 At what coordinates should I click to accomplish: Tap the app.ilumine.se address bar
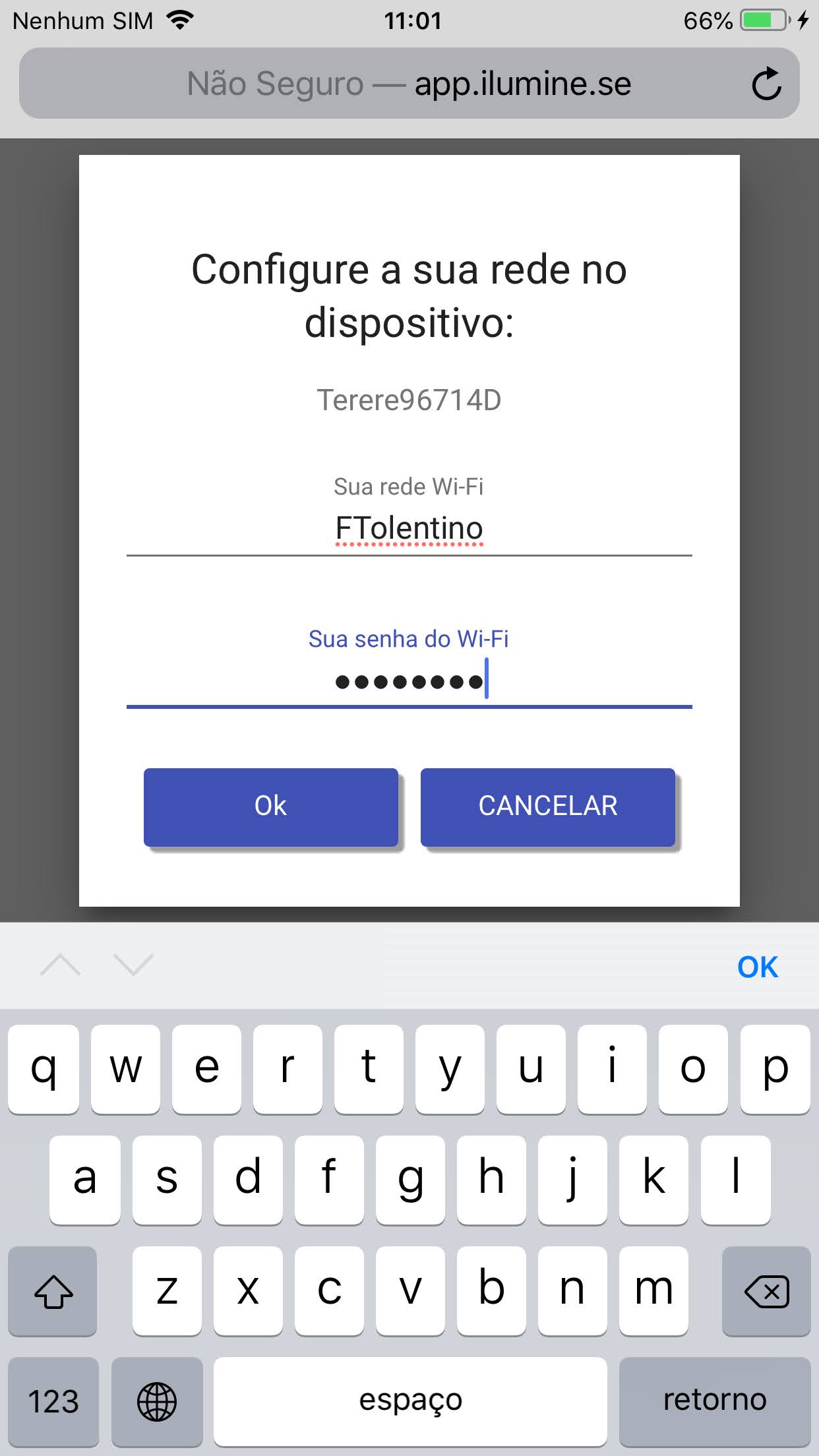pos(409,84)
